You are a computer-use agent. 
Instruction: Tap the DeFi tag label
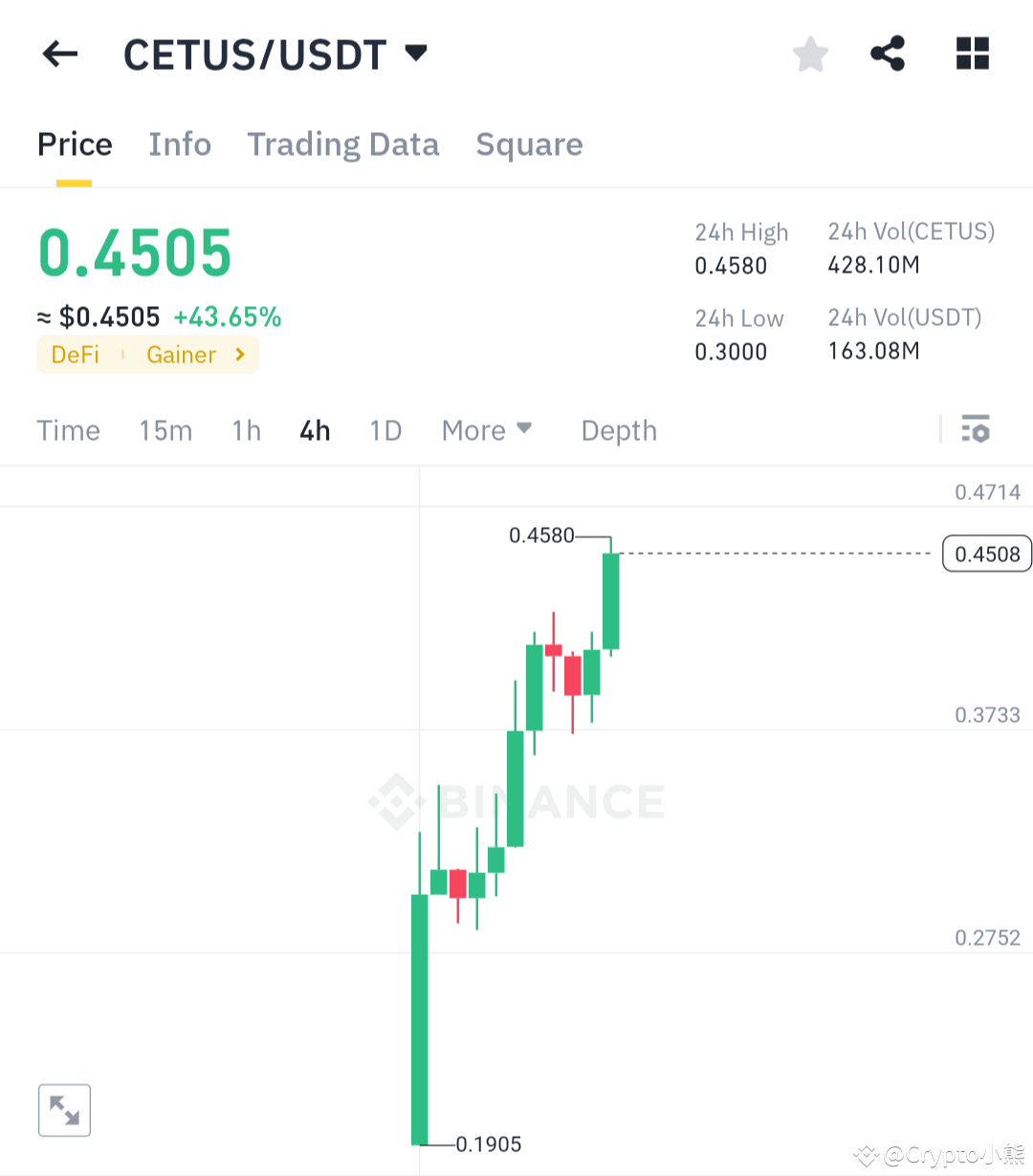[75, 355]
